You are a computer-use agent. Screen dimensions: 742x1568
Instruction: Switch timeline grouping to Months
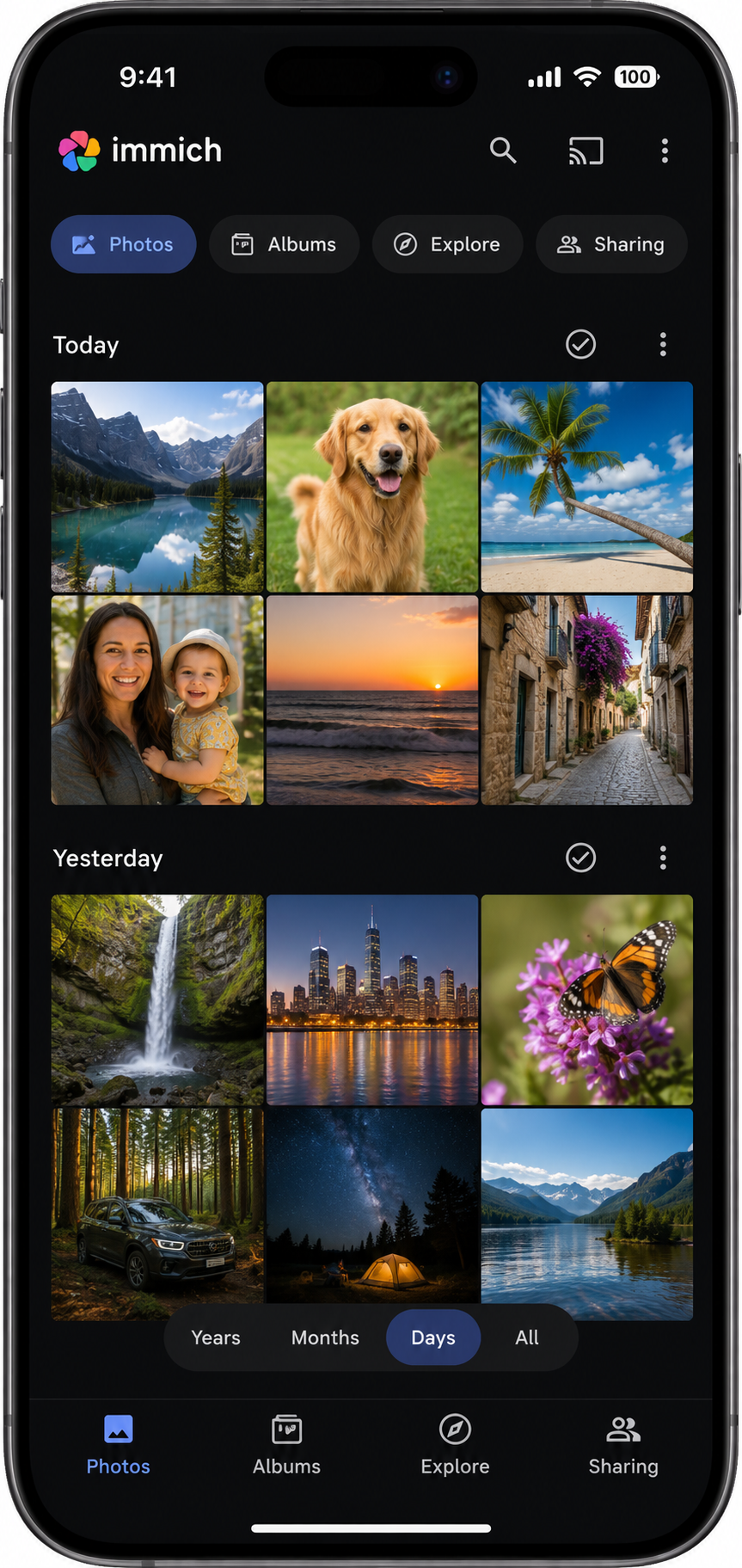(325, 1337)
